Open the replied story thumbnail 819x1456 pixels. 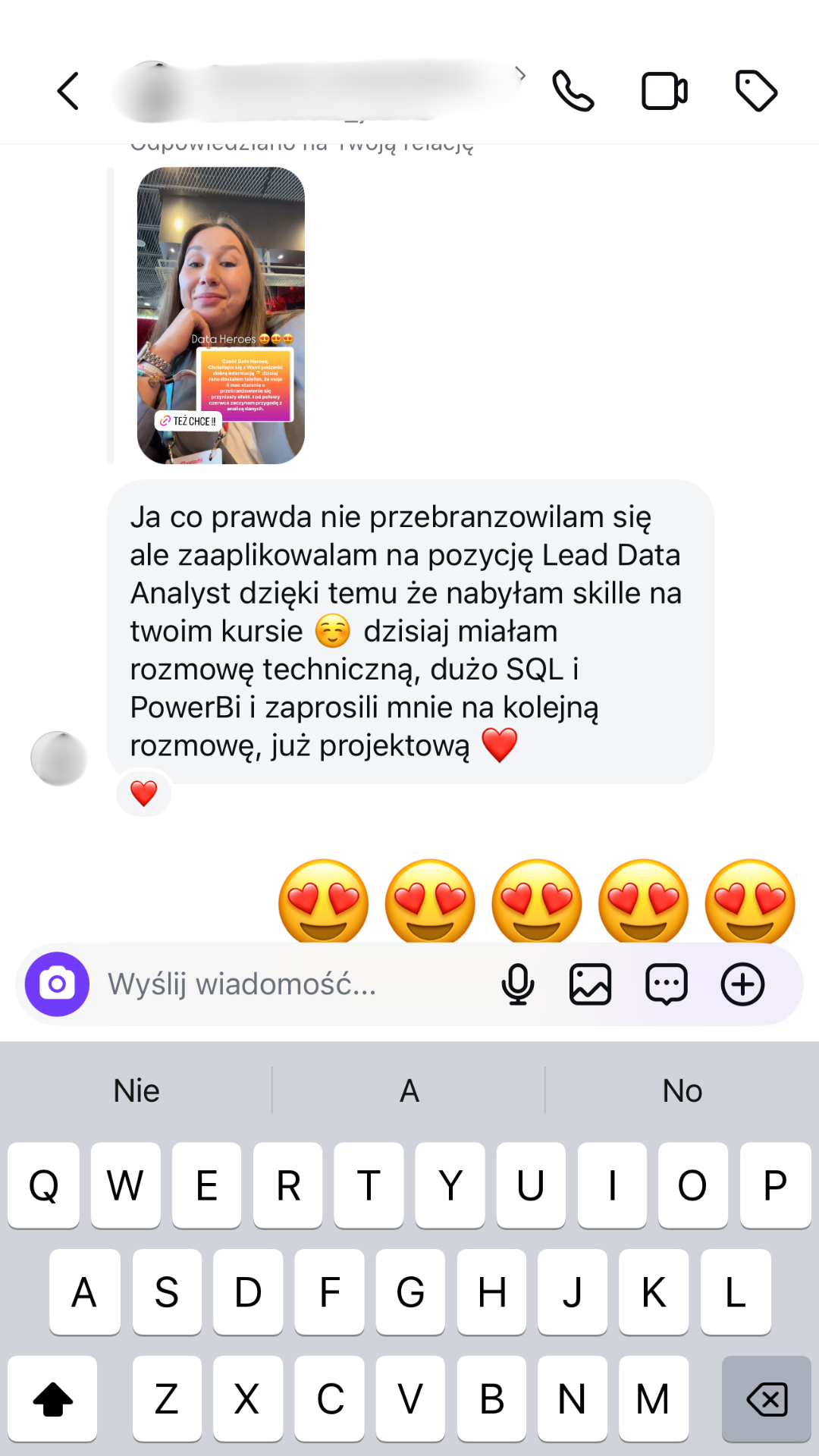tap(221, 315)
